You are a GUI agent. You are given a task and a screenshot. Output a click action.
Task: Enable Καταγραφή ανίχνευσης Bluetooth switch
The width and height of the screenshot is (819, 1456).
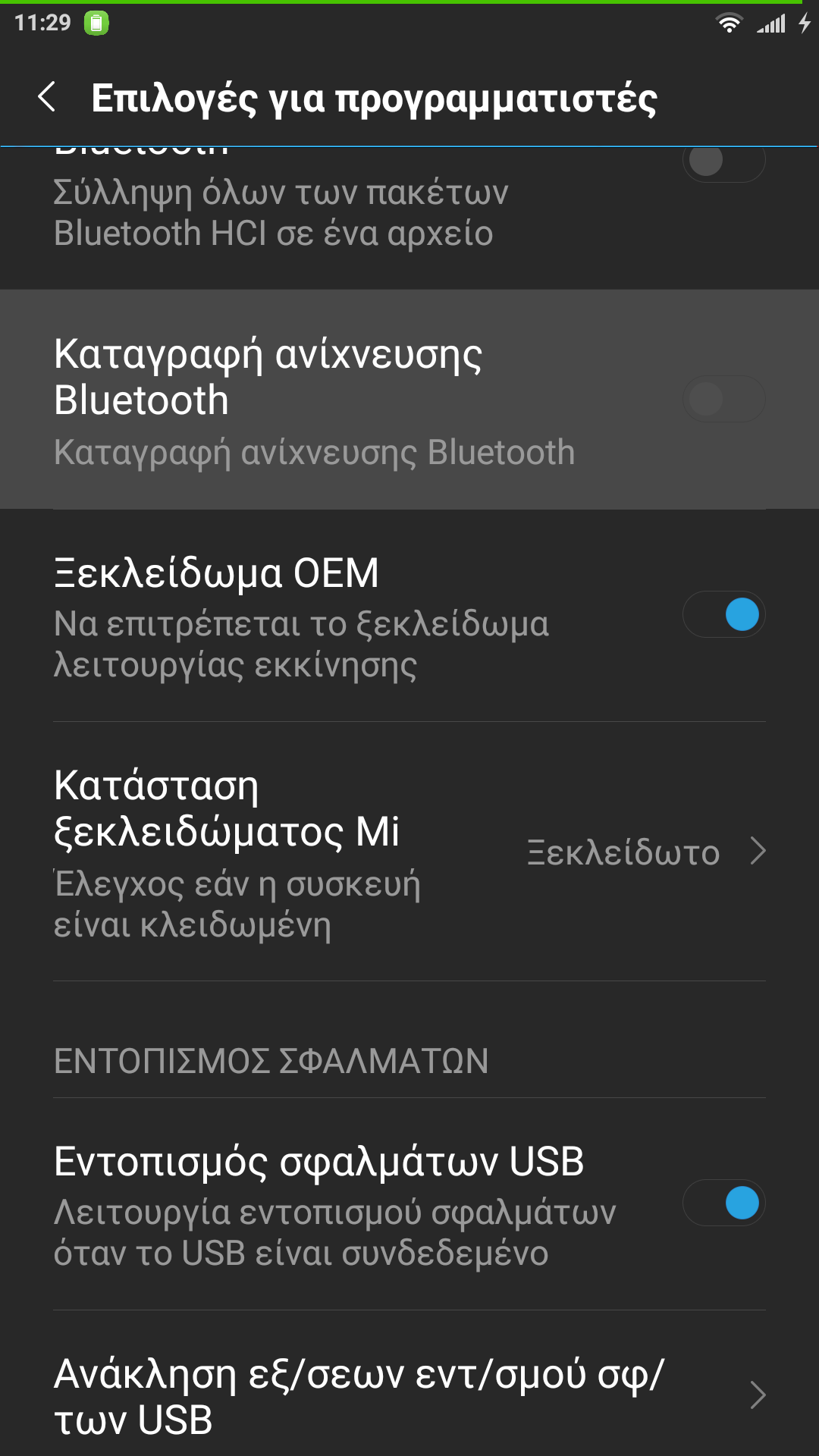[x=723, y=399]
